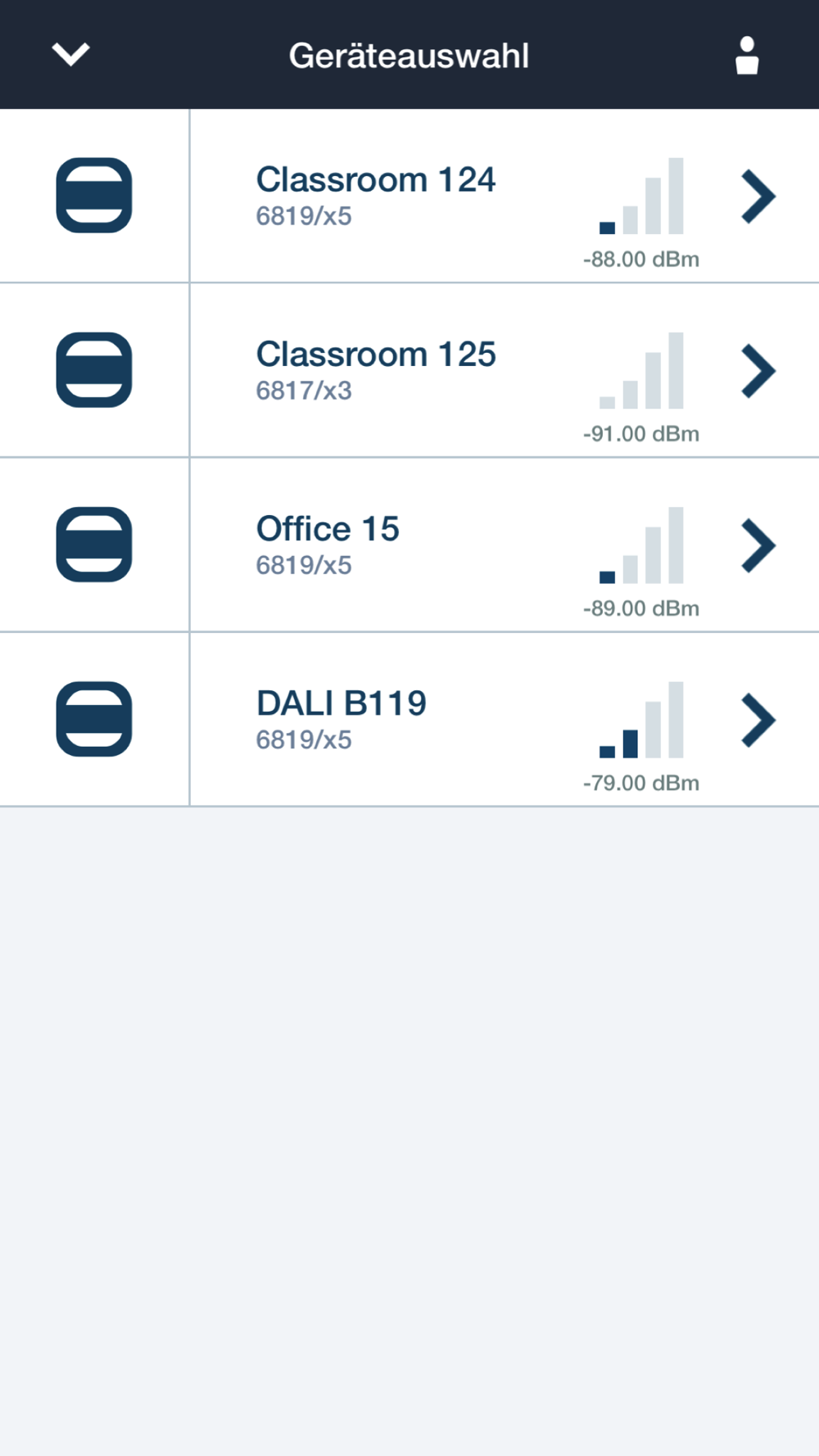Collapse the screen with the down chevron
This screenshot has width=819, height=1456.
[70, 55]
